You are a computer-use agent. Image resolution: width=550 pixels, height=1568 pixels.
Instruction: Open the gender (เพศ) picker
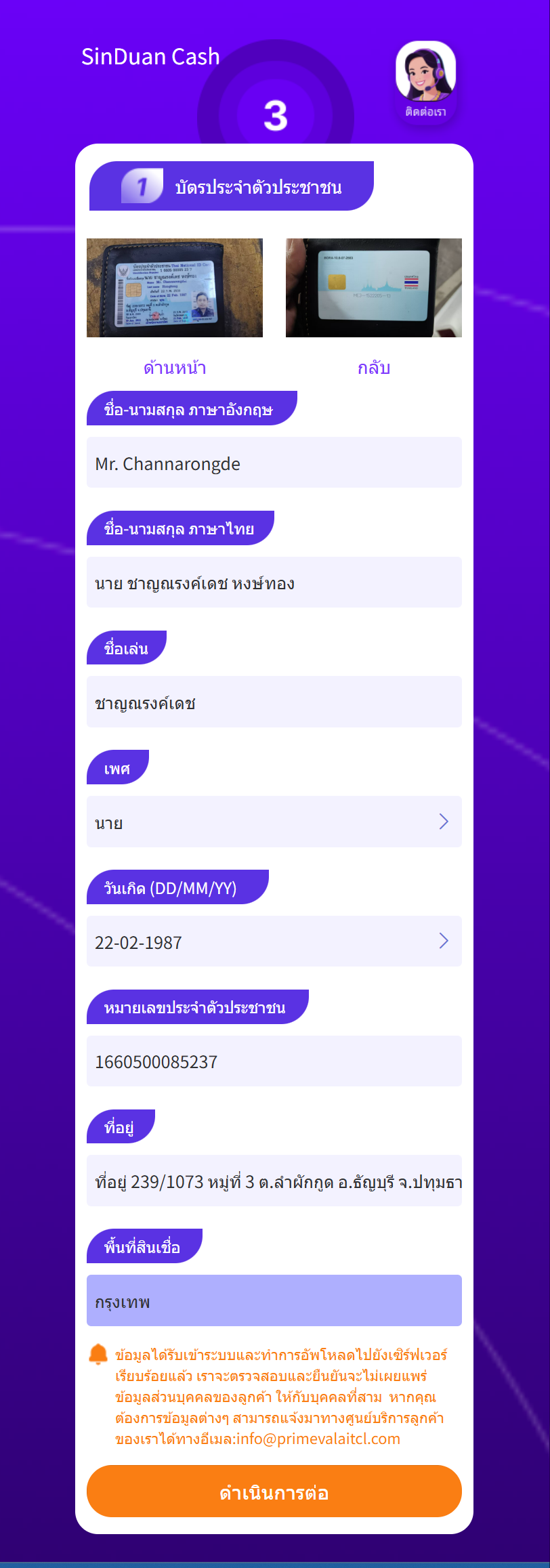tap(274, 822)
